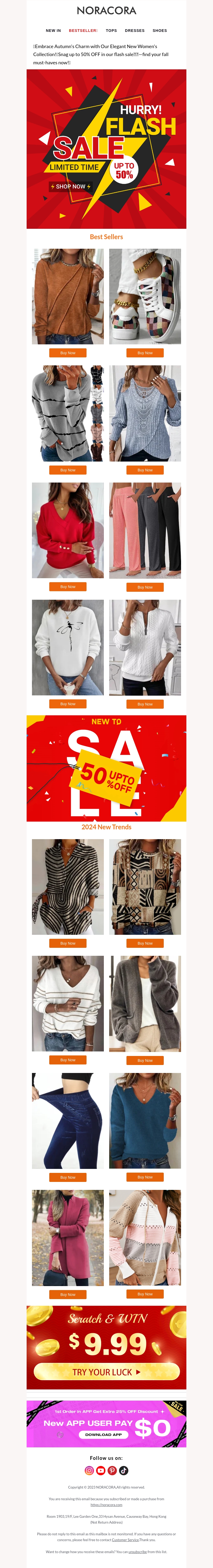Buy the gray striped sweatshirt

click(68, 470)
